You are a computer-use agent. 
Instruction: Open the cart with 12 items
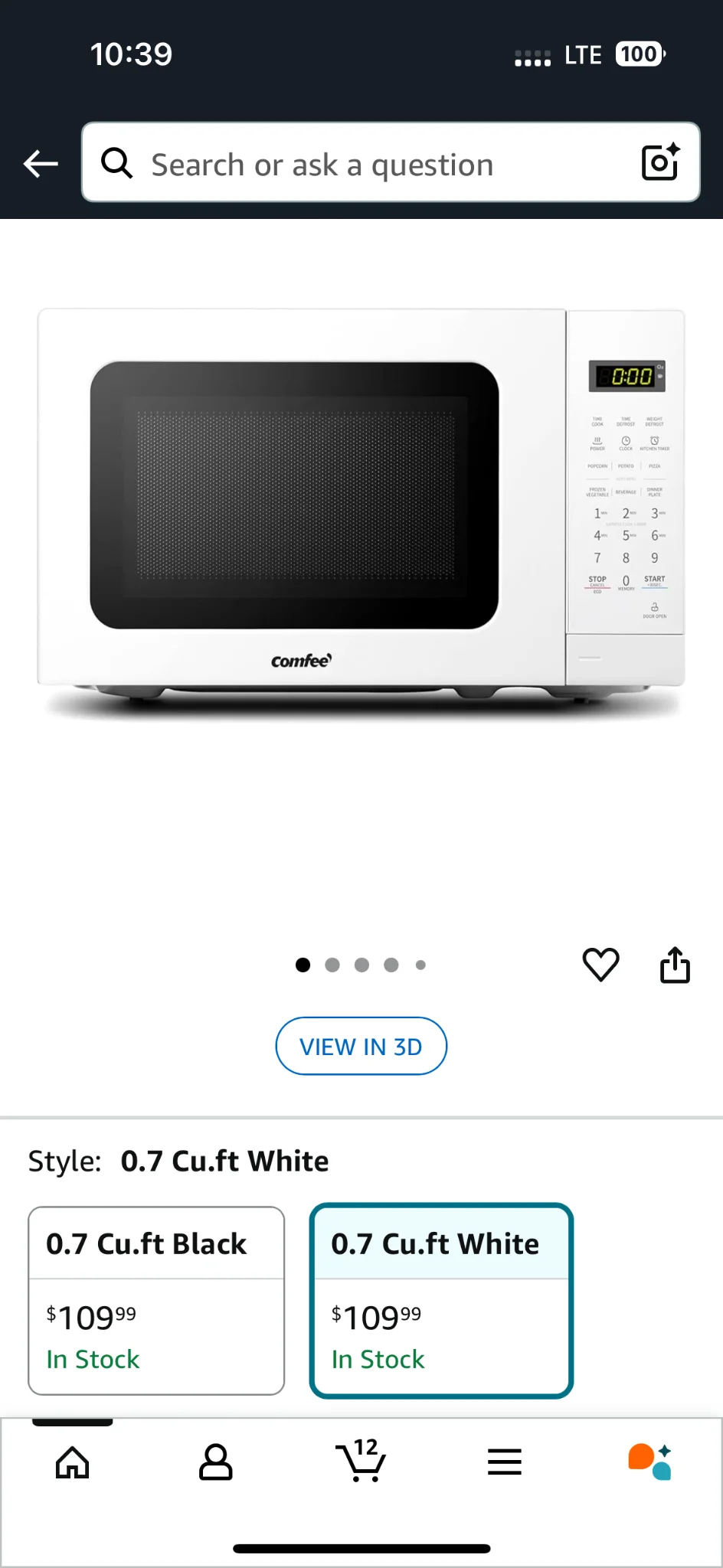point(361,1460)
